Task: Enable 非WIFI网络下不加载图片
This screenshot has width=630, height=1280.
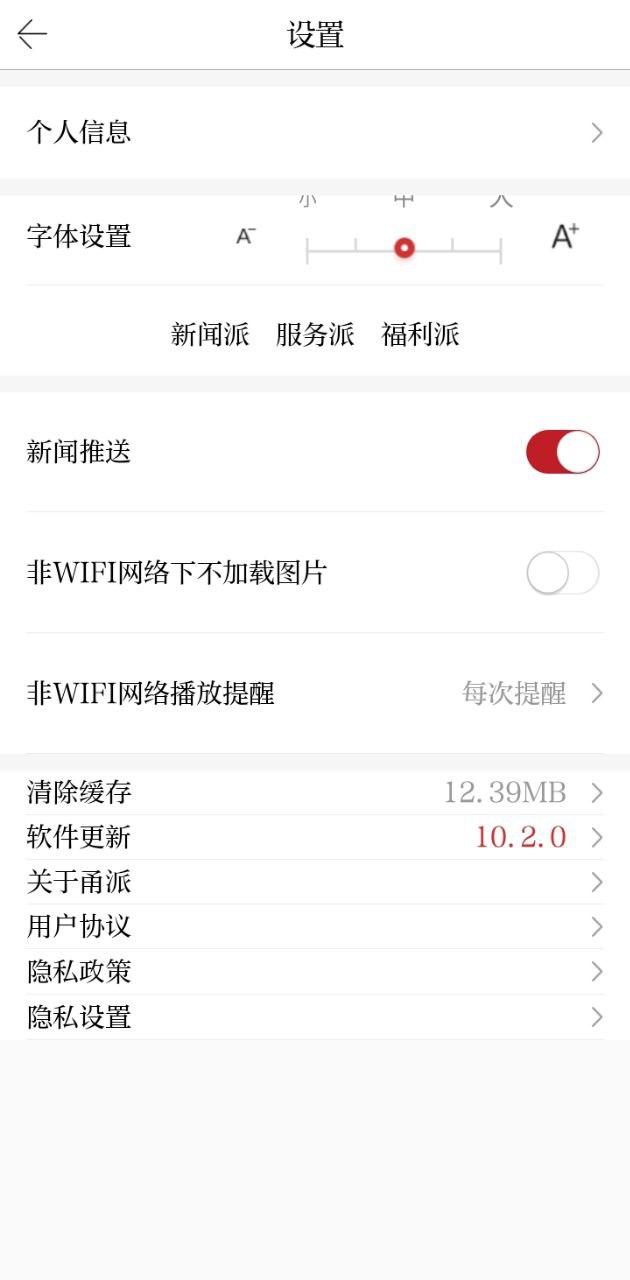Action: 562,573
